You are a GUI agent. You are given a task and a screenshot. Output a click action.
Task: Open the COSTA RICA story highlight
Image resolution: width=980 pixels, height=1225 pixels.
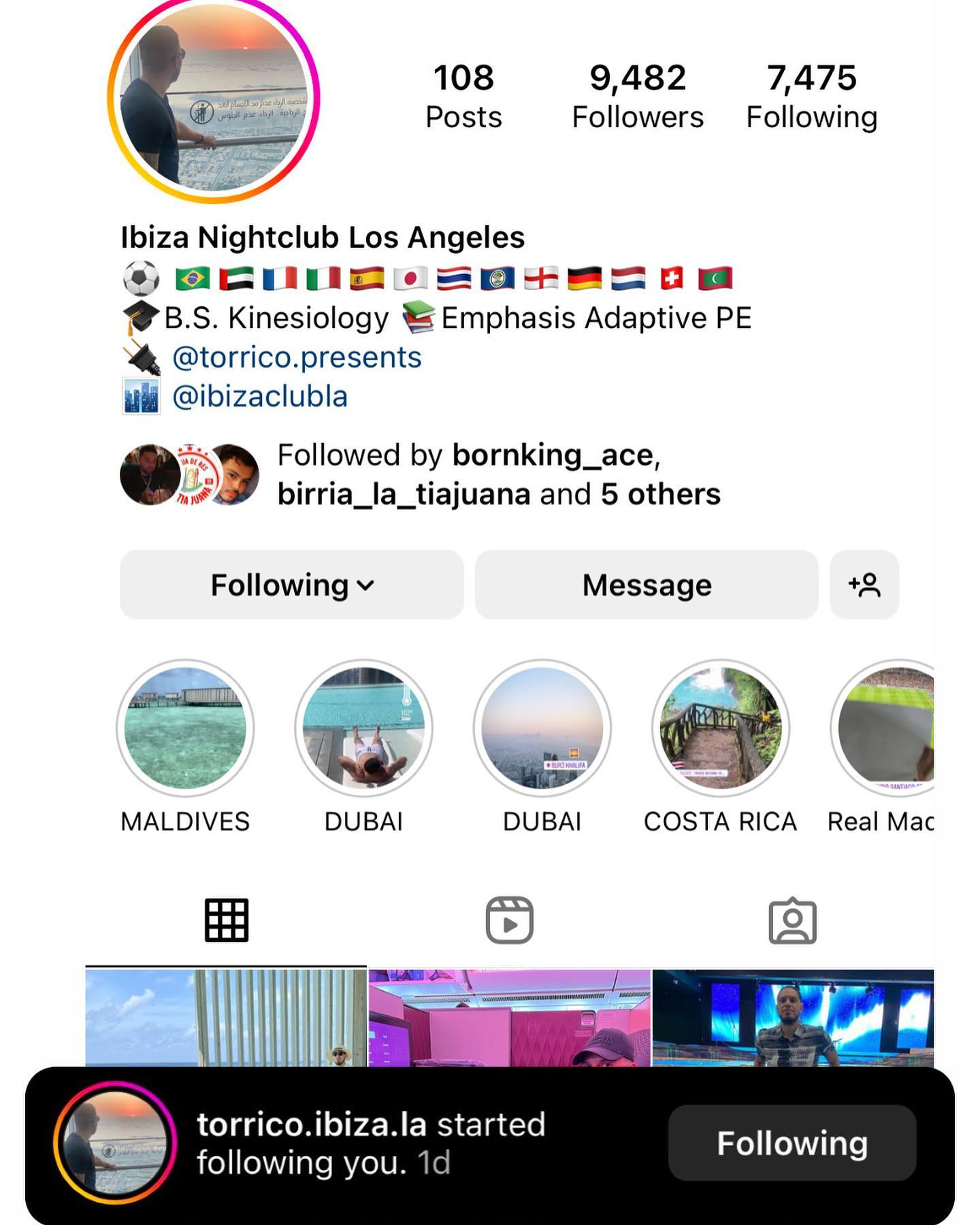[x=721, y=728]
